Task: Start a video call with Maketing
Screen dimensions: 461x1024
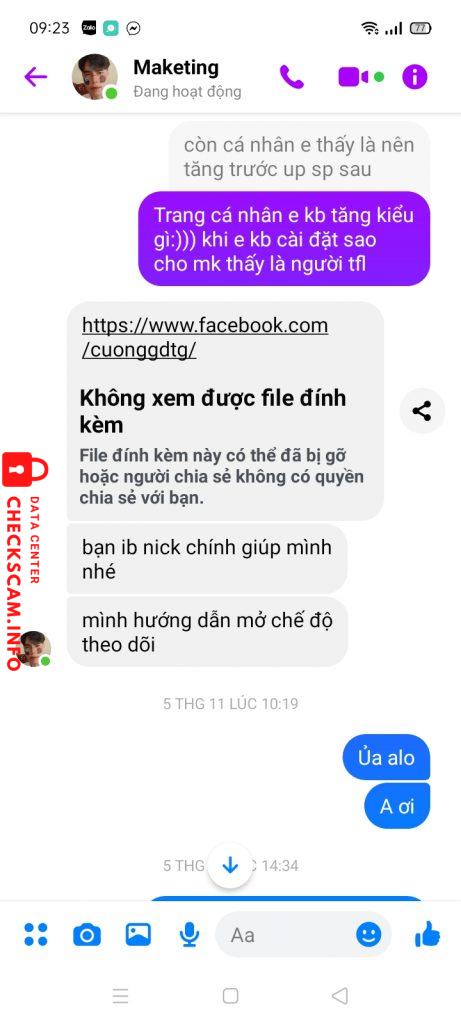Action: [353, 77]
